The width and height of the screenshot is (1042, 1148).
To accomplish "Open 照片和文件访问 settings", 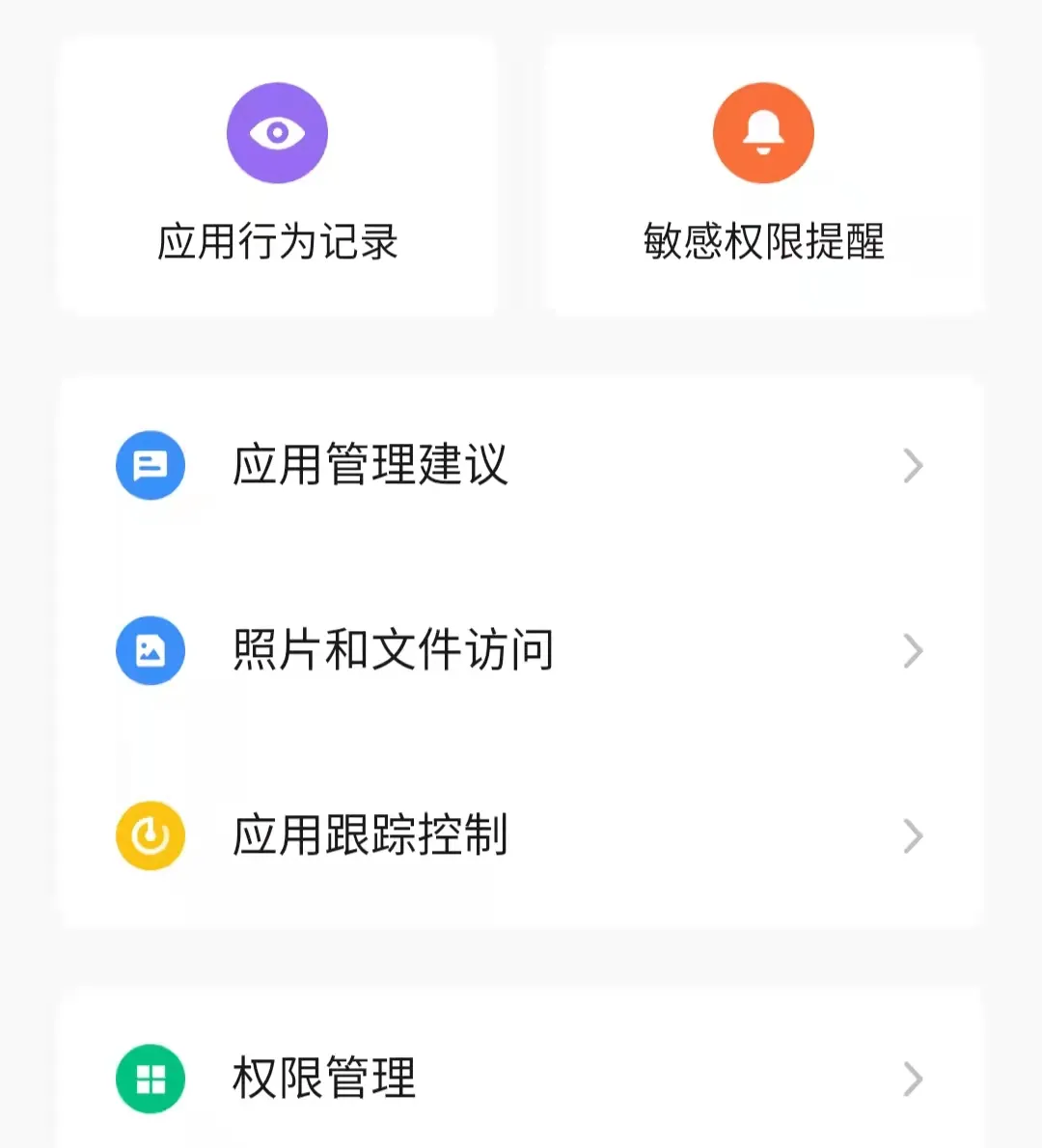I will 521,650.
